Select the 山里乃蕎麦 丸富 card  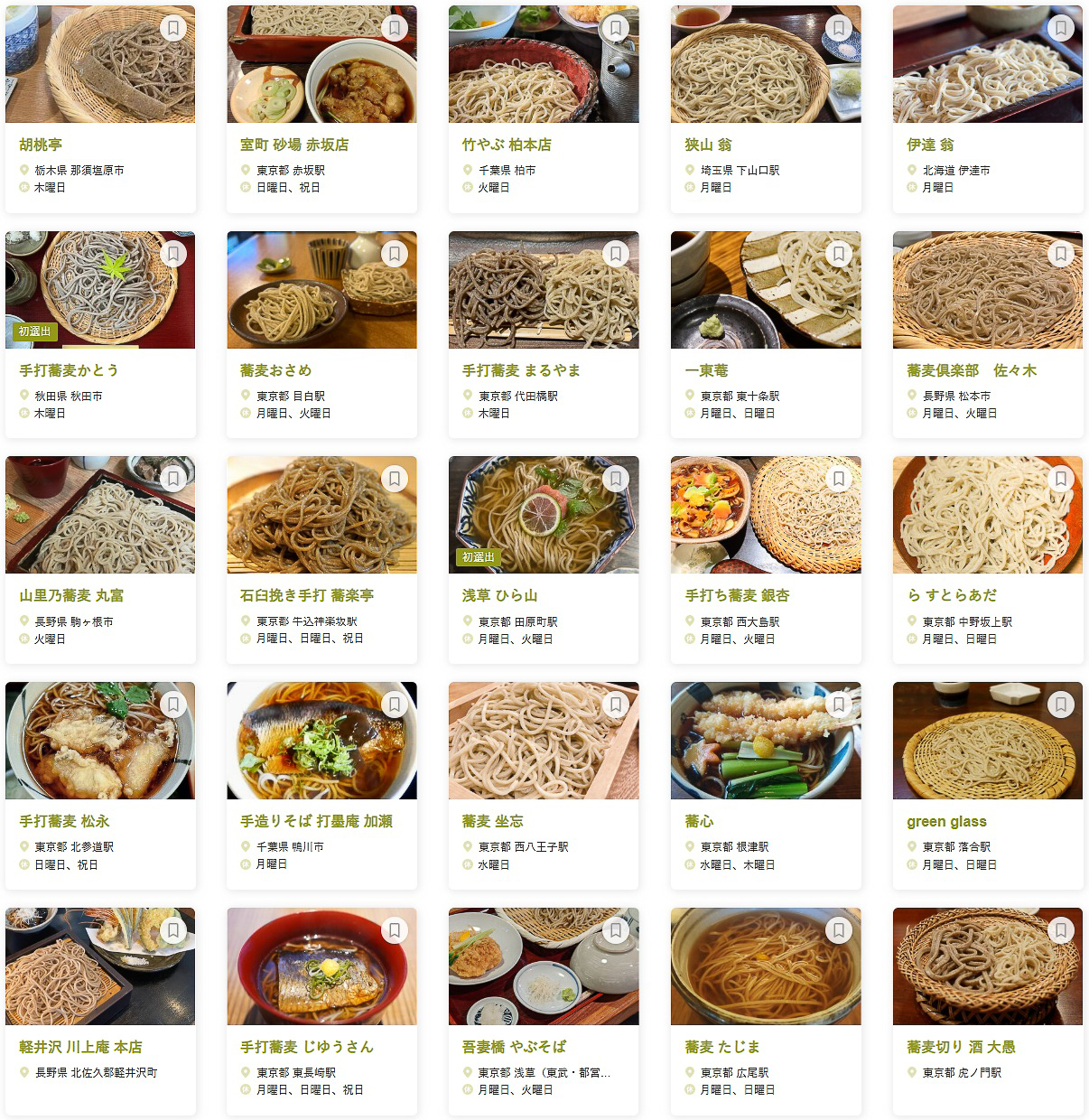pyautogui.click(x=71, y=595)
